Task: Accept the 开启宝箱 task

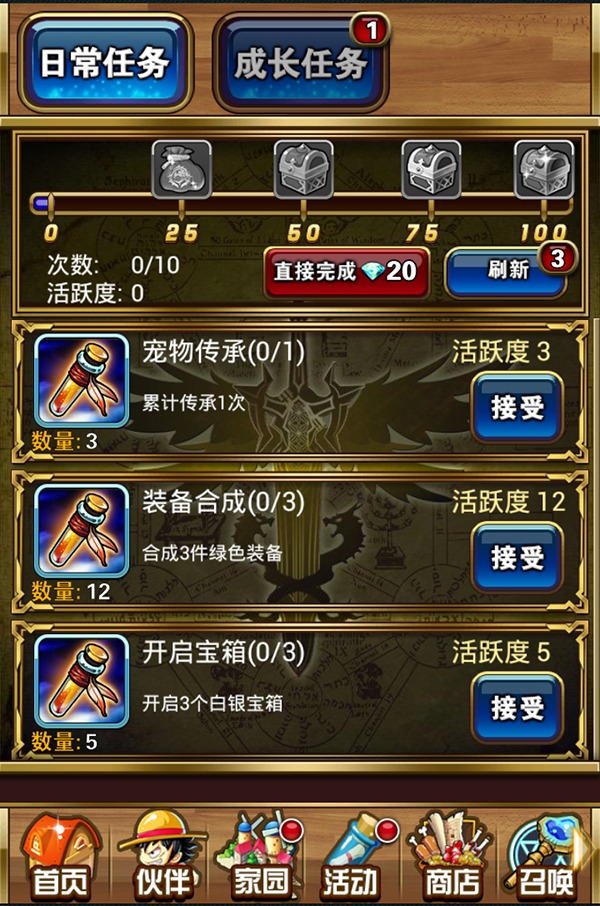Action: pos(517,707)
